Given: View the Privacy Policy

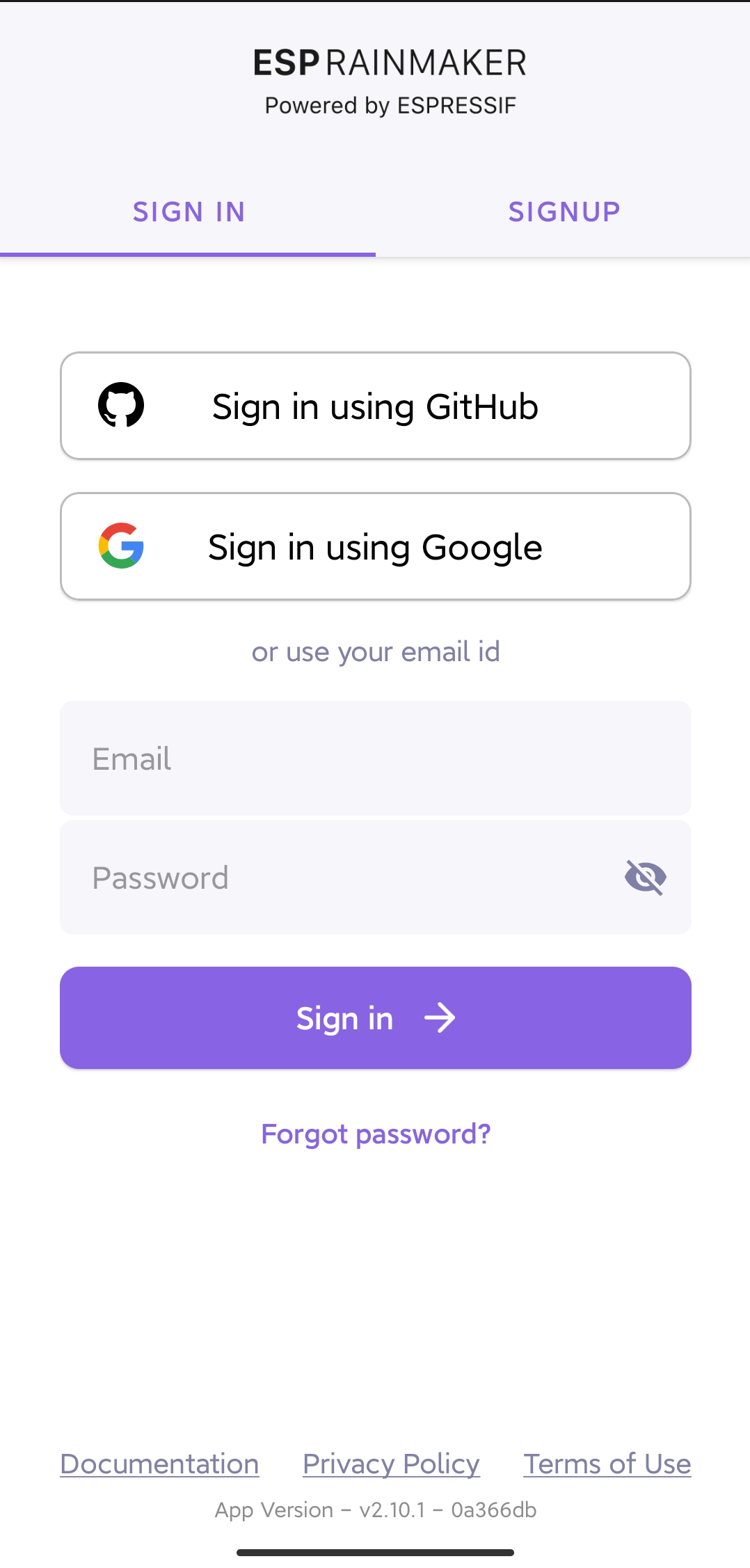Looking at the screenshot, I should point(391,1464).
